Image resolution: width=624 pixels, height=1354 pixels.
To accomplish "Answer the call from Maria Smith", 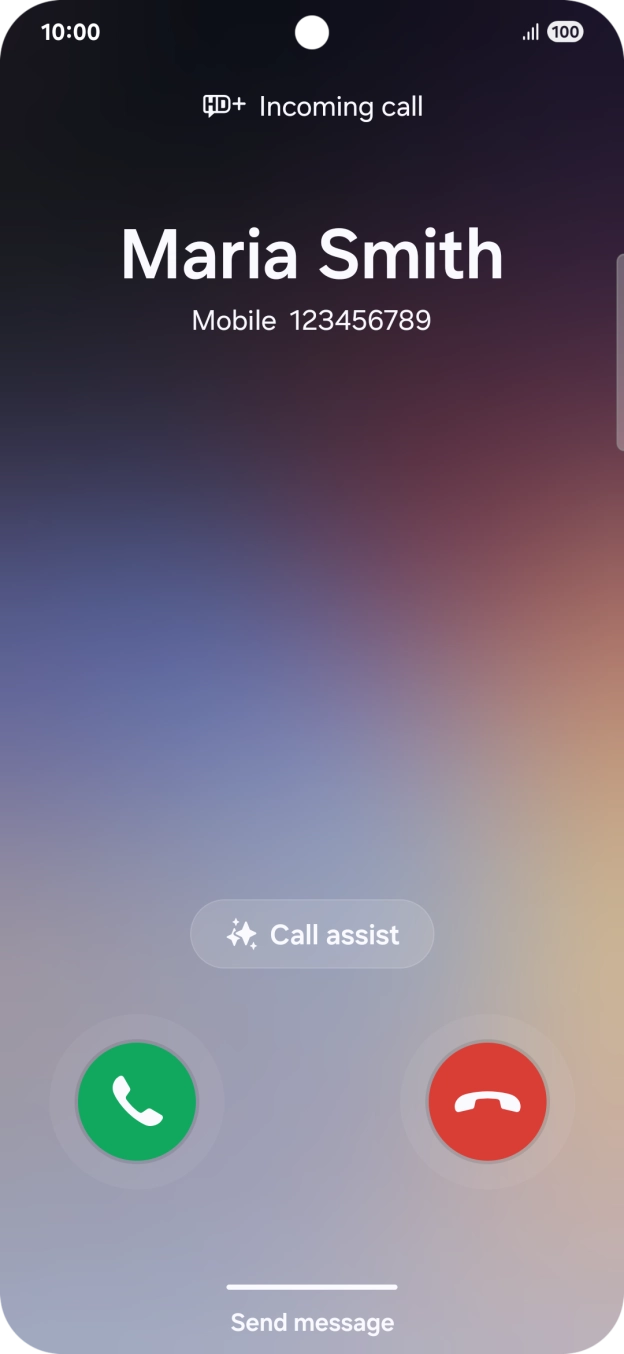I will coord(137,1101).
